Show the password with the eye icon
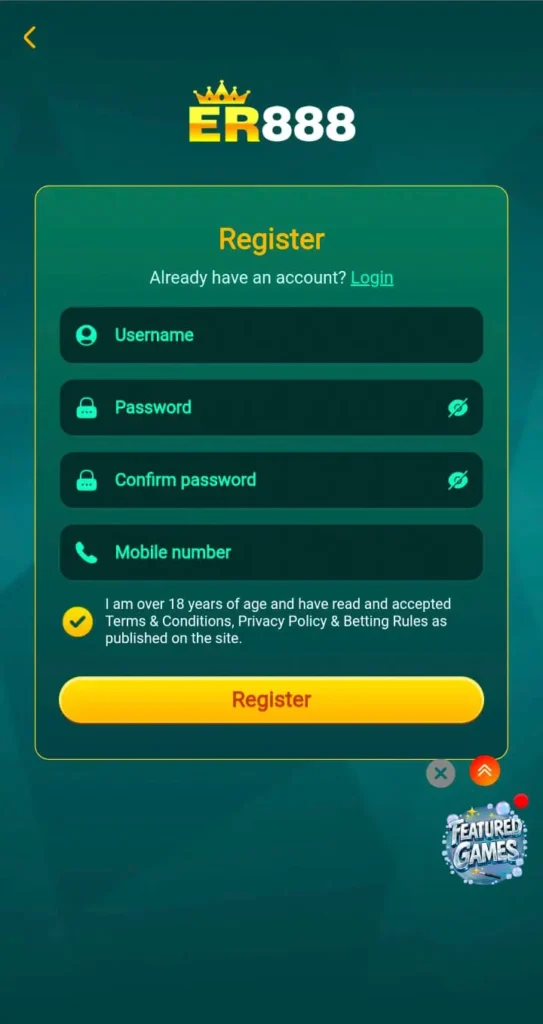Viewport: 543px width, 1024px height. 457,408
